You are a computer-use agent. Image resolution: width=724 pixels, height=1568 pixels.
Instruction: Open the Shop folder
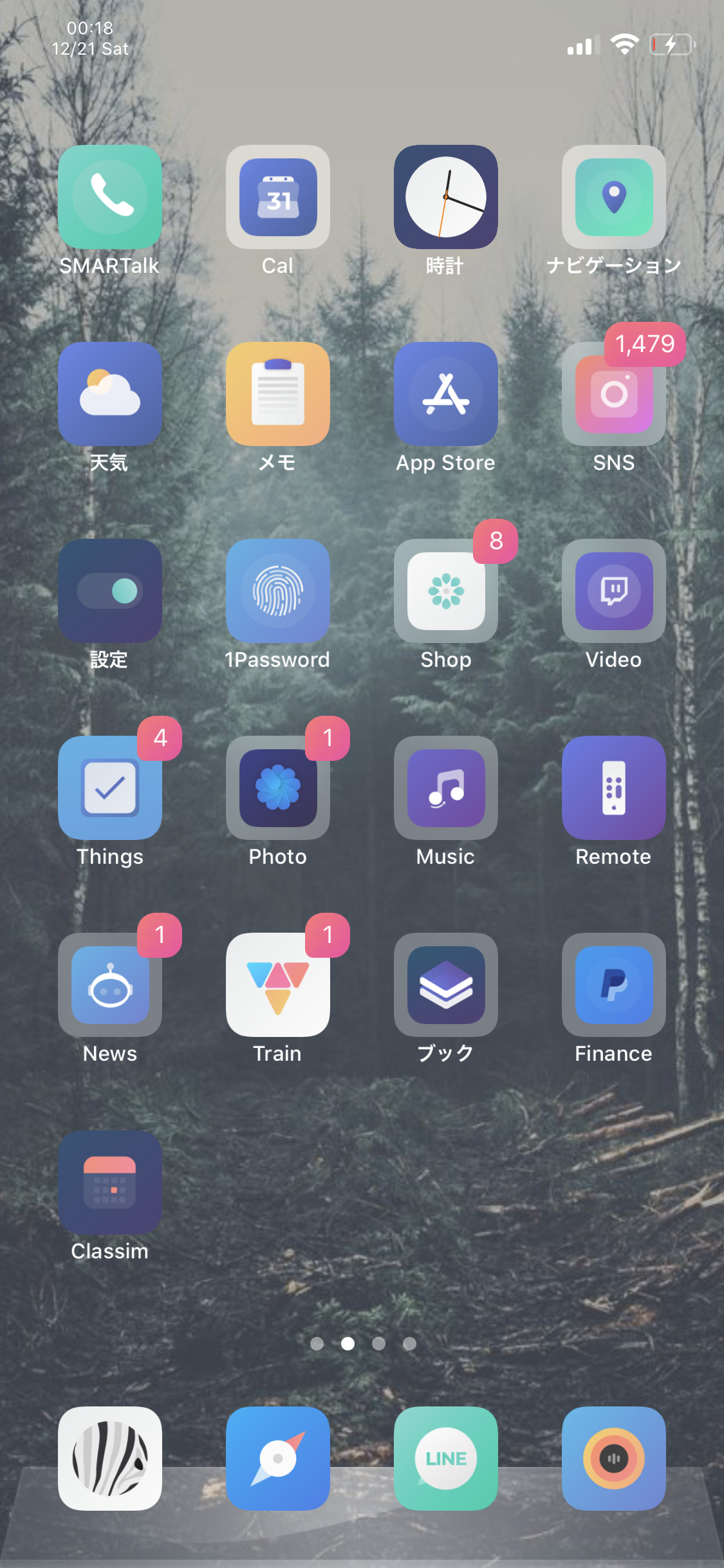click(x=446, y=591)
